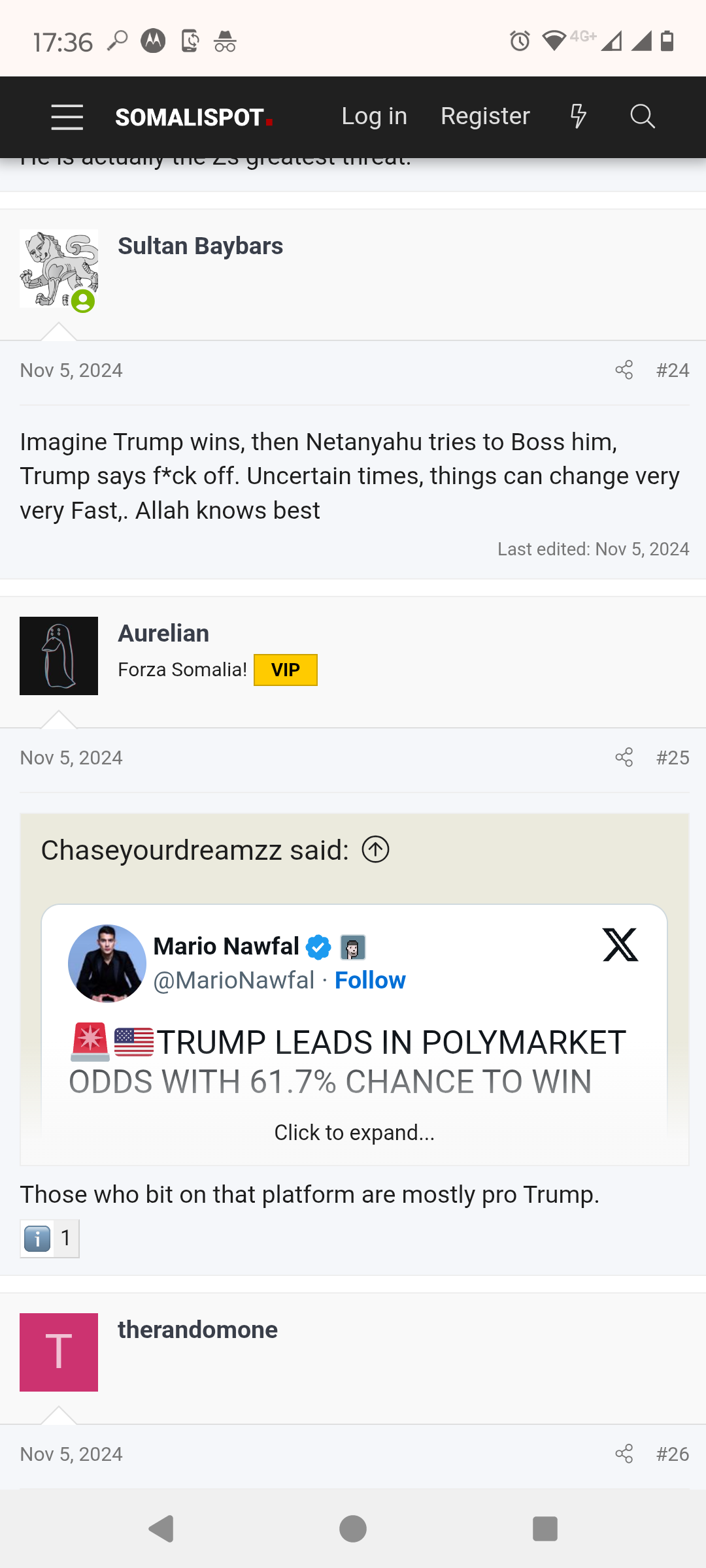
Task: View Aurelian's profile
Action: pos(163,634)
